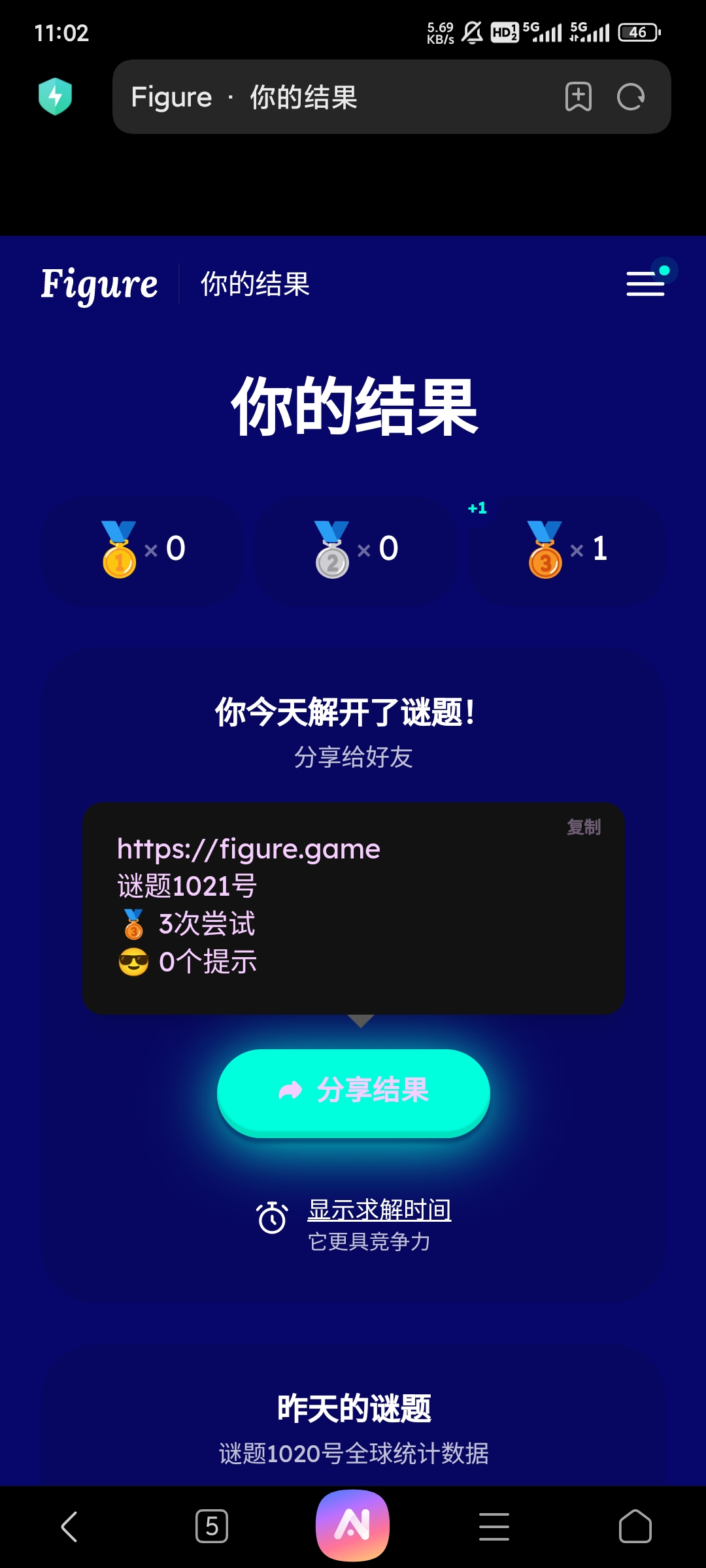
Task: Go back with the browser back arrow
Action: (x=69, y=1527)
